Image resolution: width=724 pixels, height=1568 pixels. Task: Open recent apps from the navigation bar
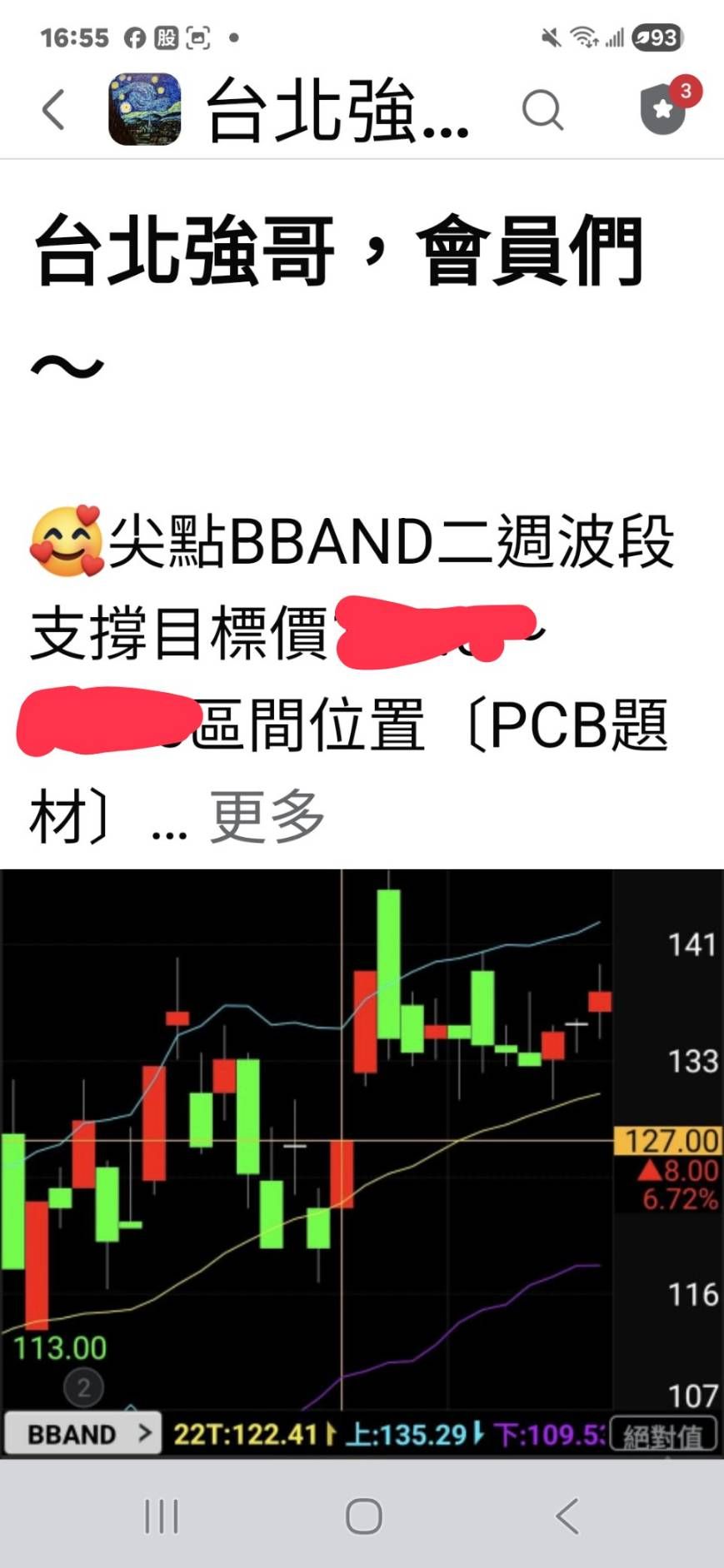click(161, 1516)
